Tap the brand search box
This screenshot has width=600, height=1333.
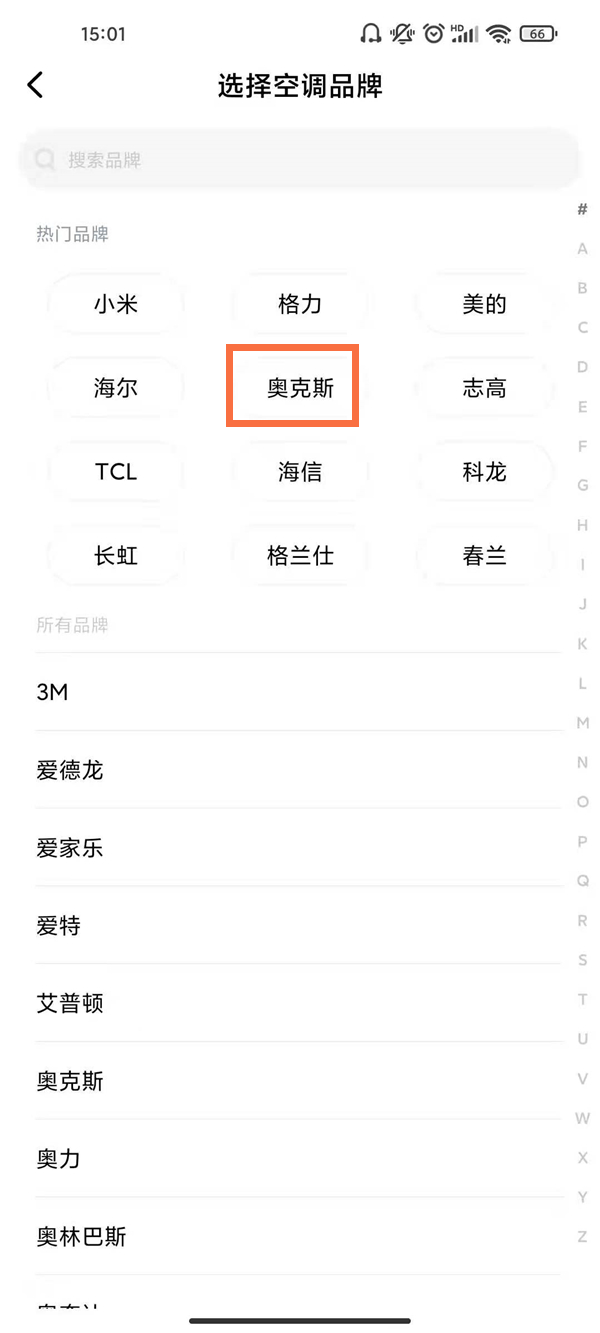coord(300,160)
